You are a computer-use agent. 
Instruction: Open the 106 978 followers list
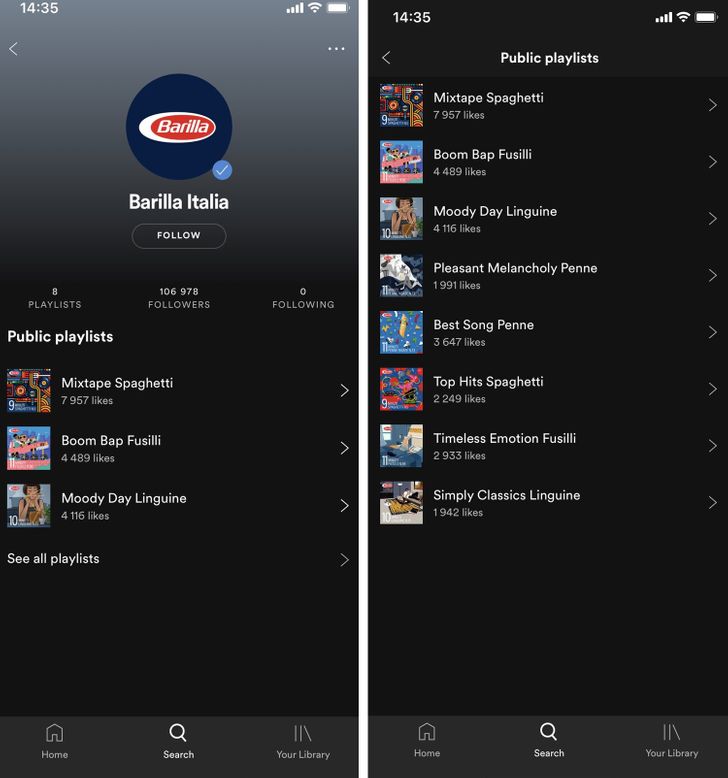179,297
